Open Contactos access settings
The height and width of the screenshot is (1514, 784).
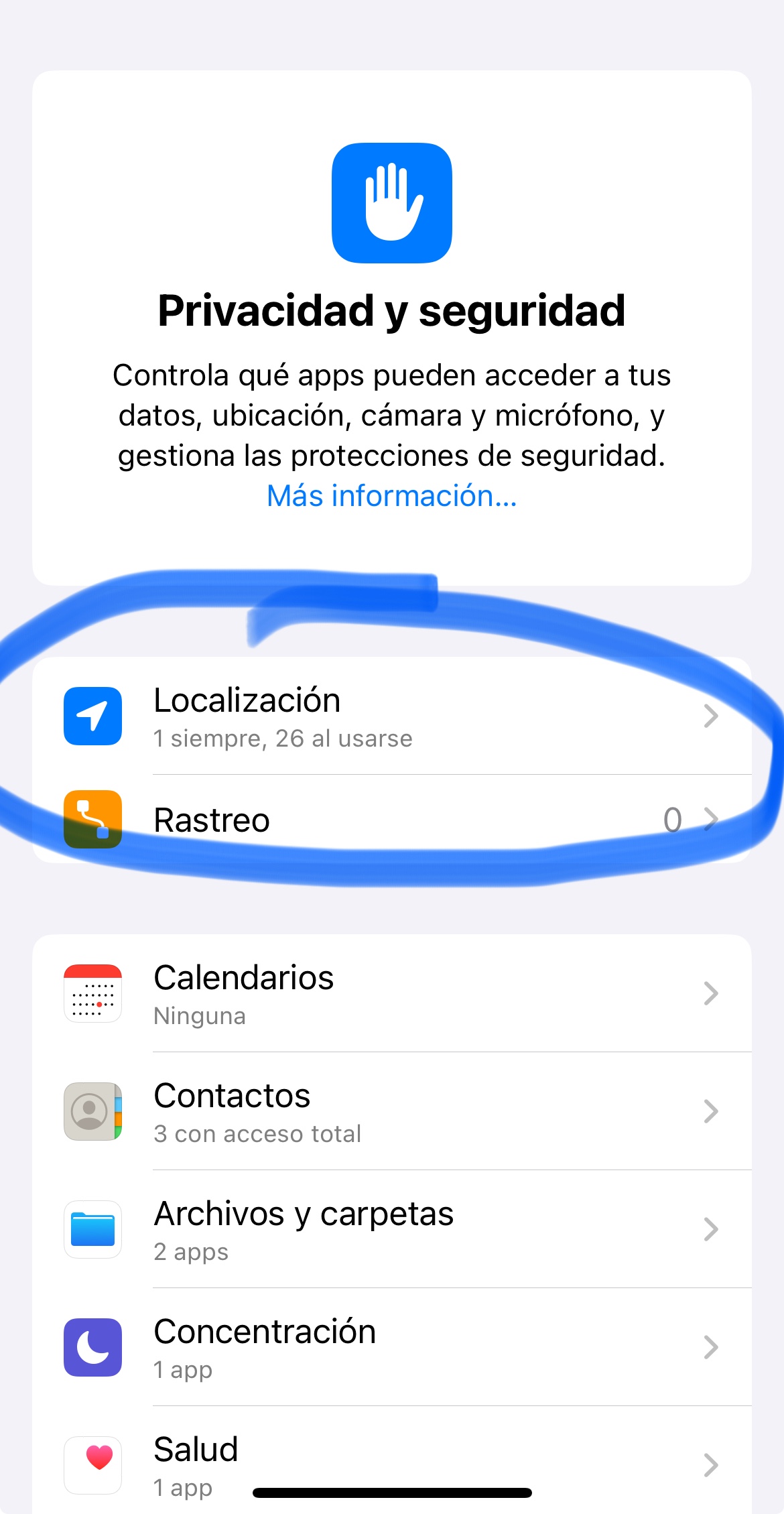tap(391, 1112)
